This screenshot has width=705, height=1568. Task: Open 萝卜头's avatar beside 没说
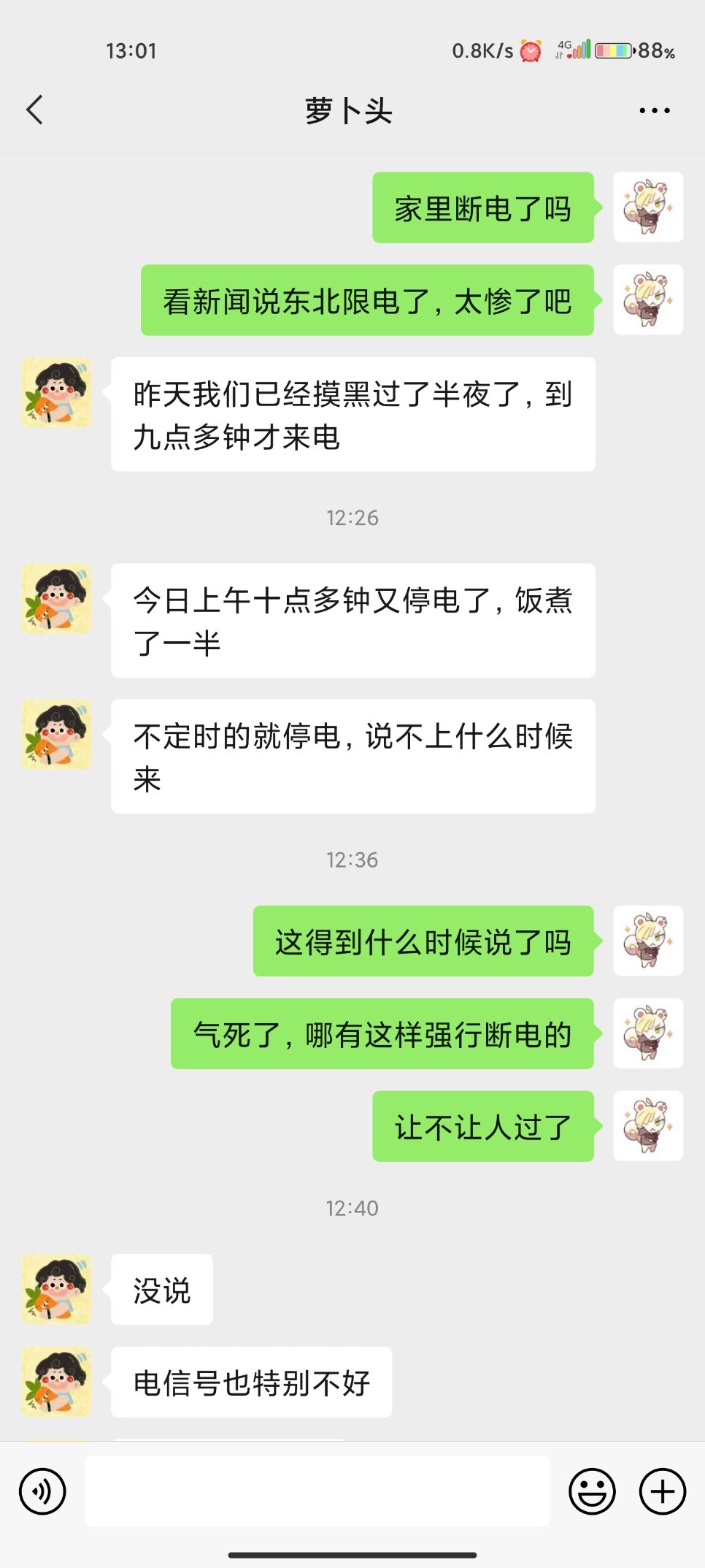(57, 1289)
